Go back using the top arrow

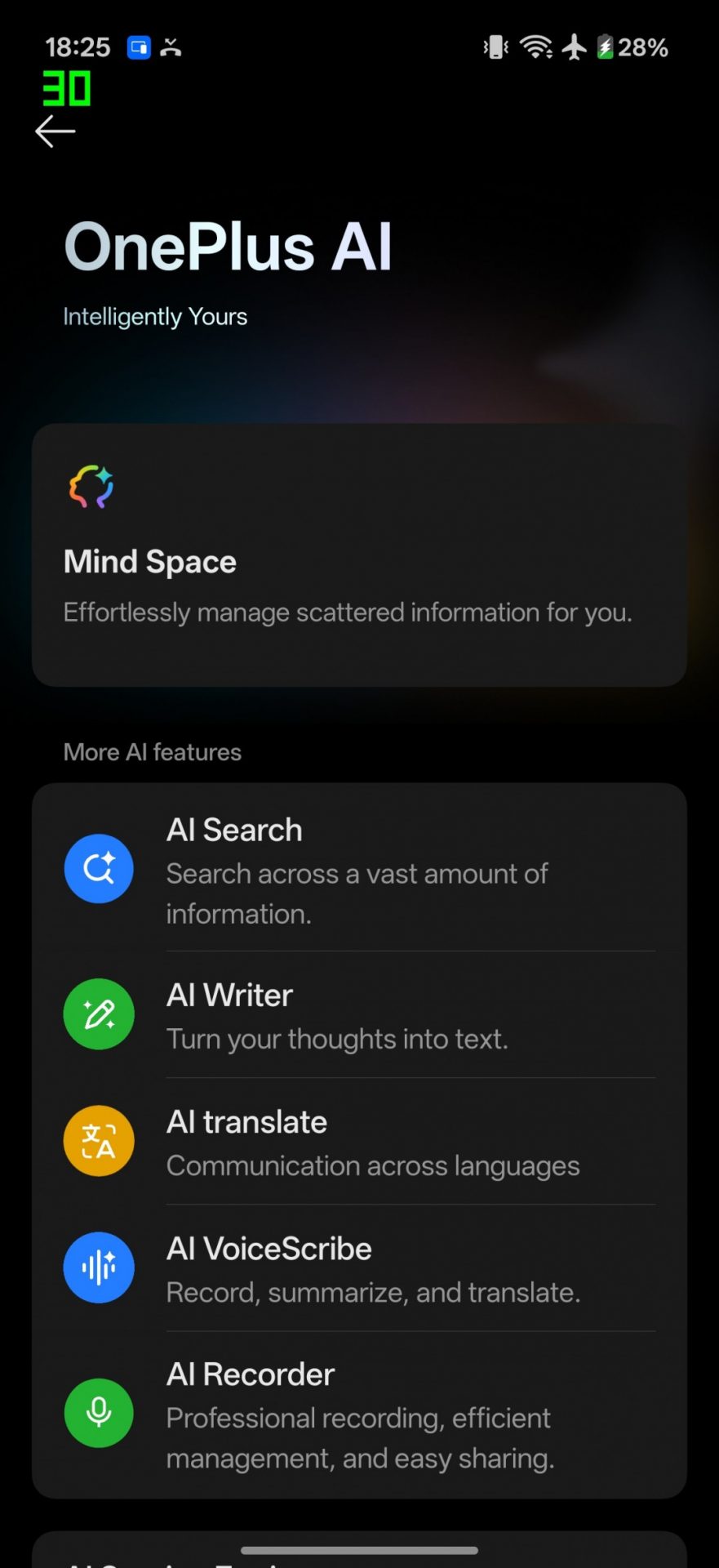click(55, 131)
